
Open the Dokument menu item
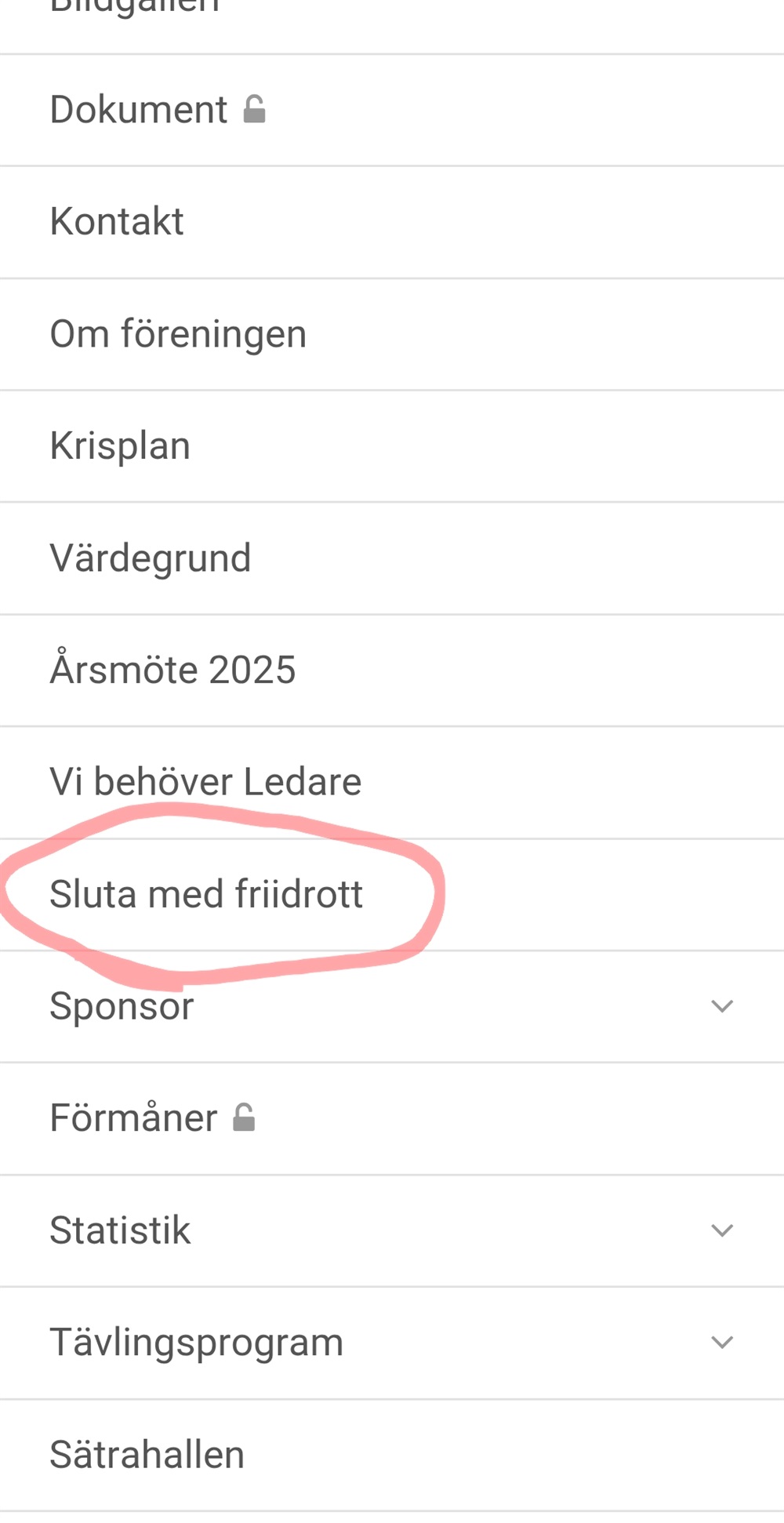coord(140,110)
